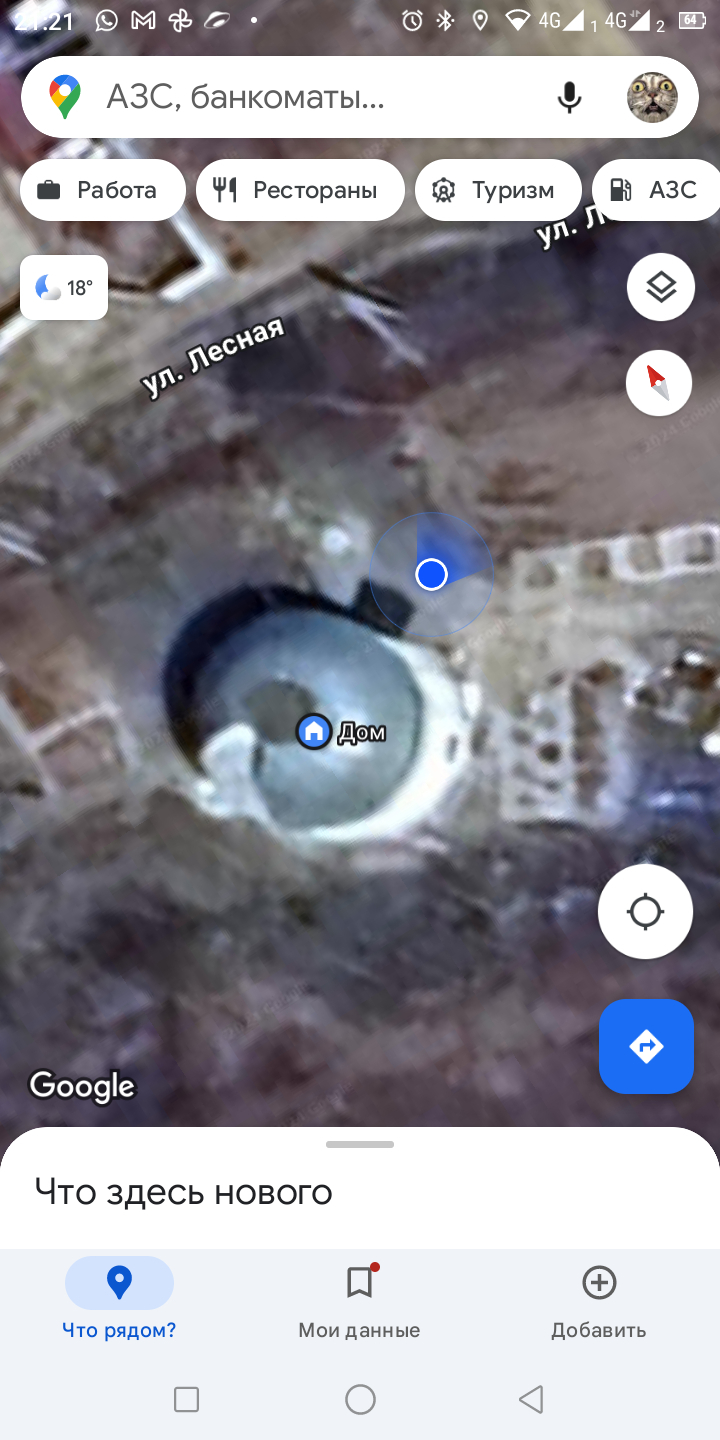Open the Дом home marker

[x=314, y=731]
